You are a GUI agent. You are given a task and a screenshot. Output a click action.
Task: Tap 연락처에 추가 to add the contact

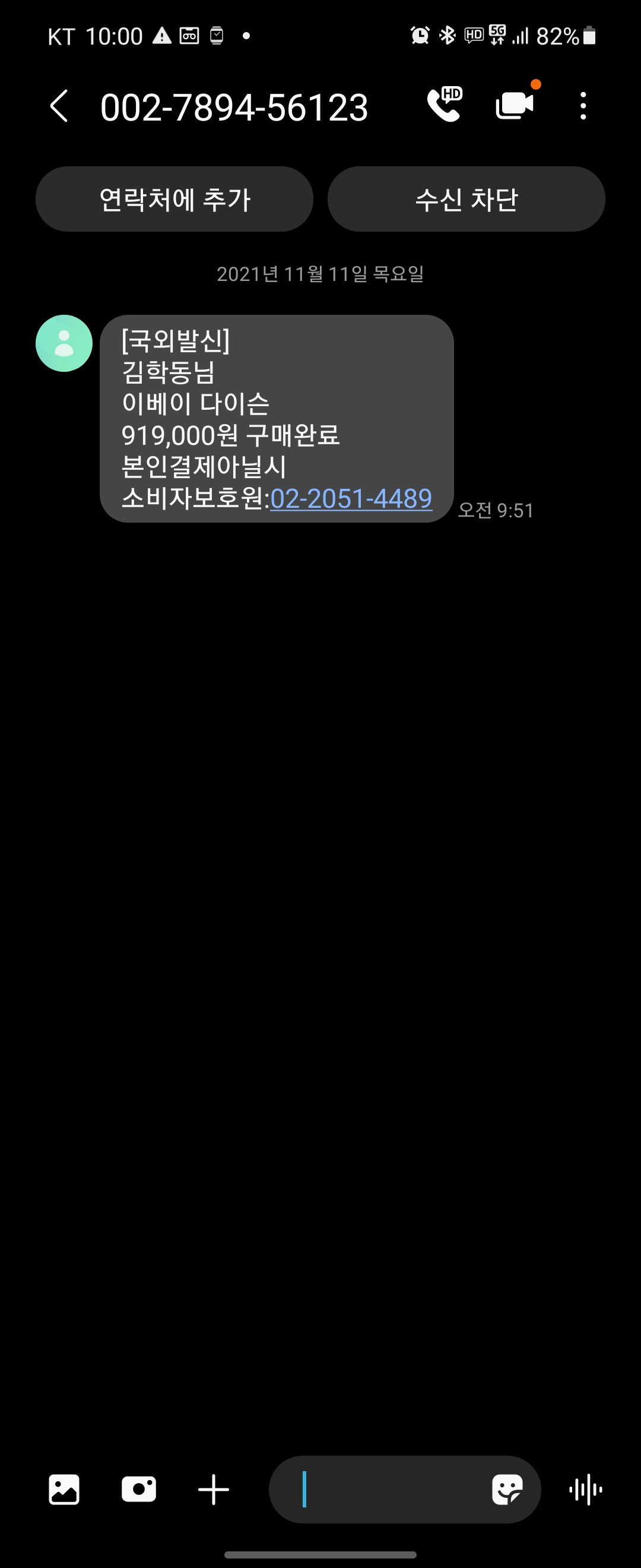174,199
